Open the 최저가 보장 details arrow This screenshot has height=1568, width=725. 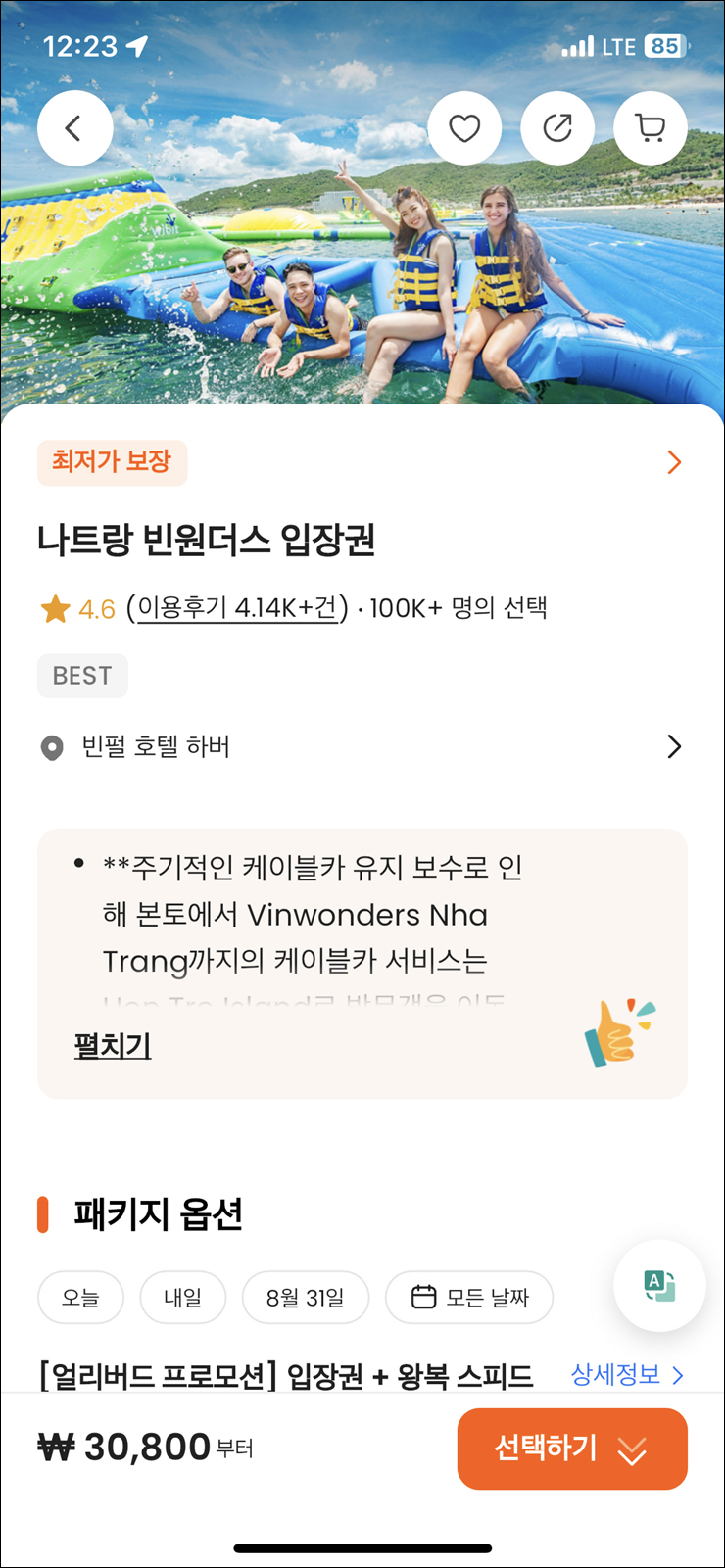pyautogui.click(x=674, y=462)
